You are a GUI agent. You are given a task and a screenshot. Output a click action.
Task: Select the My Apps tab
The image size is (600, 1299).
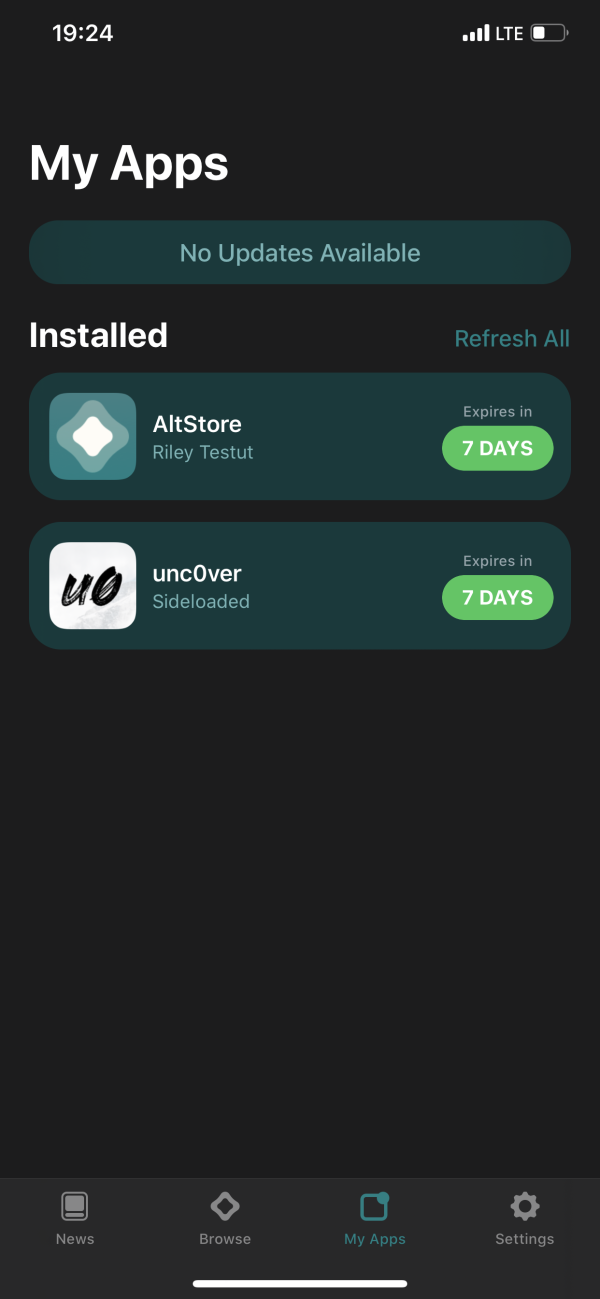click(375, 1218)
